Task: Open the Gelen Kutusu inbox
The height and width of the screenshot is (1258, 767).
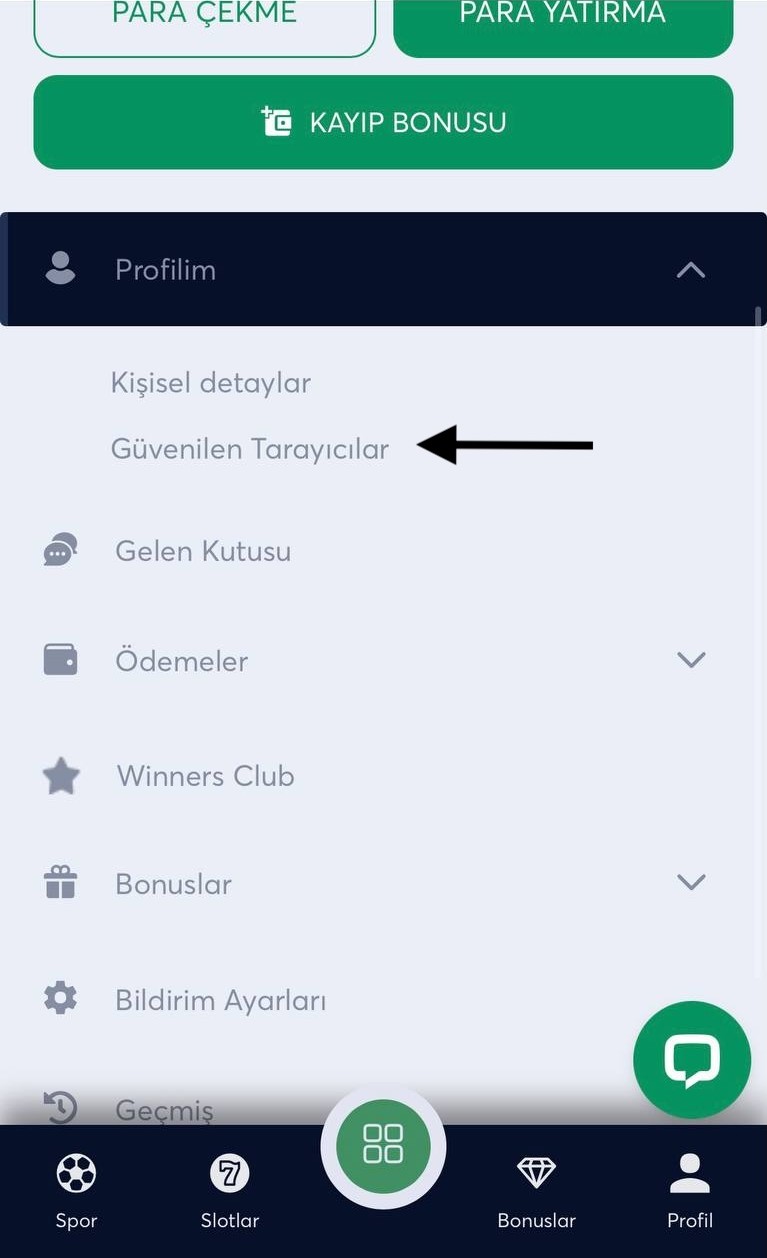Action: (x=203, y=551)
